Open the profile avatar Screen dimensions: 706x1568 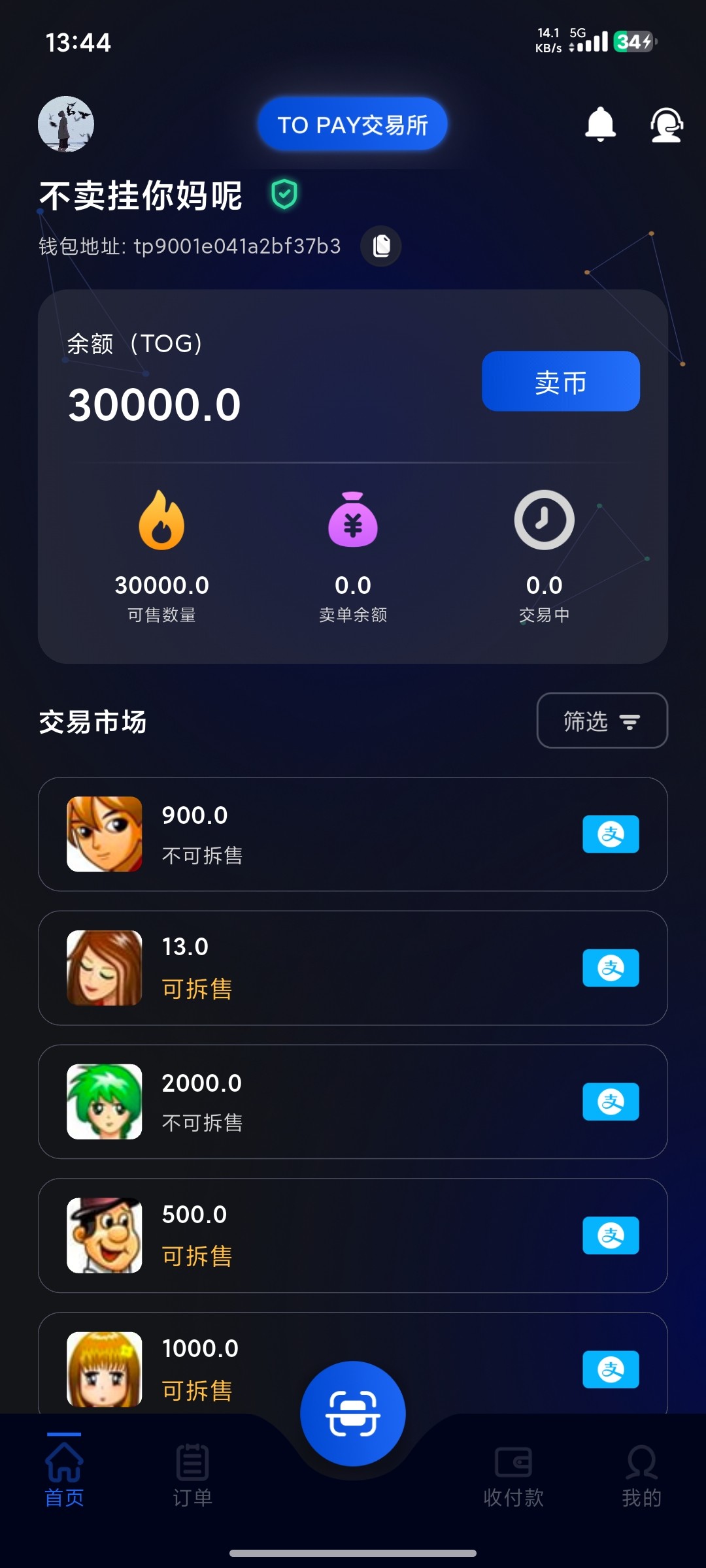[x=66, y=124]
